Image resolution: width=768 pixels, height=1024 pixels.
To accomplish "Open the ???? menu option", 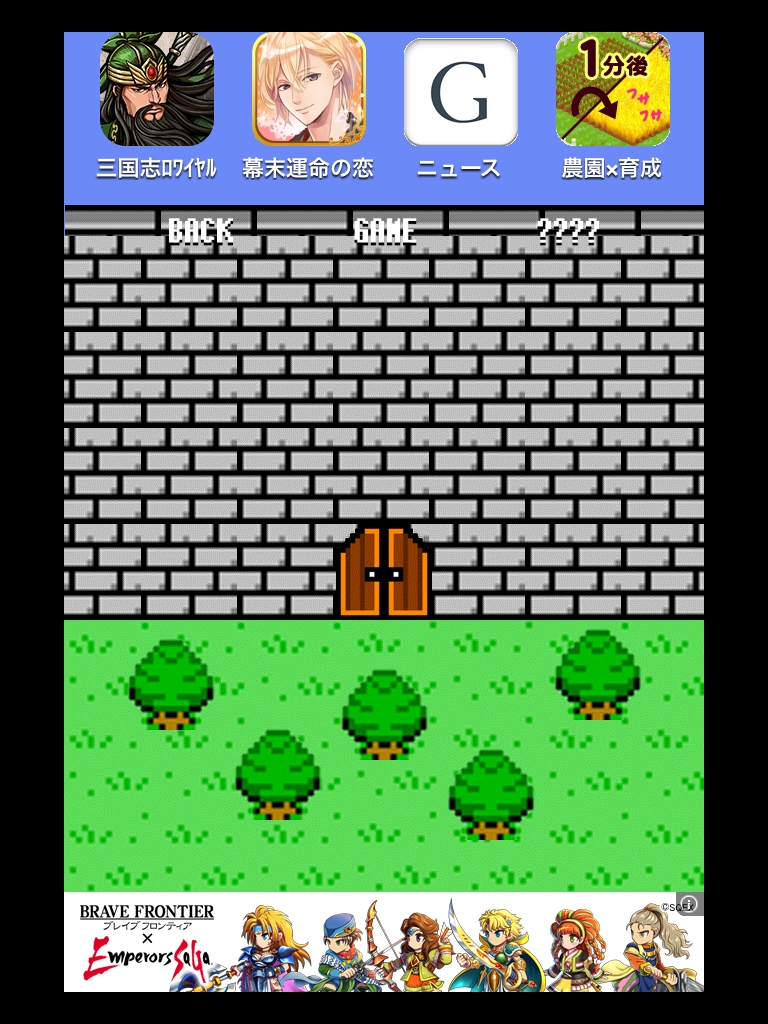I will [568, 231].
